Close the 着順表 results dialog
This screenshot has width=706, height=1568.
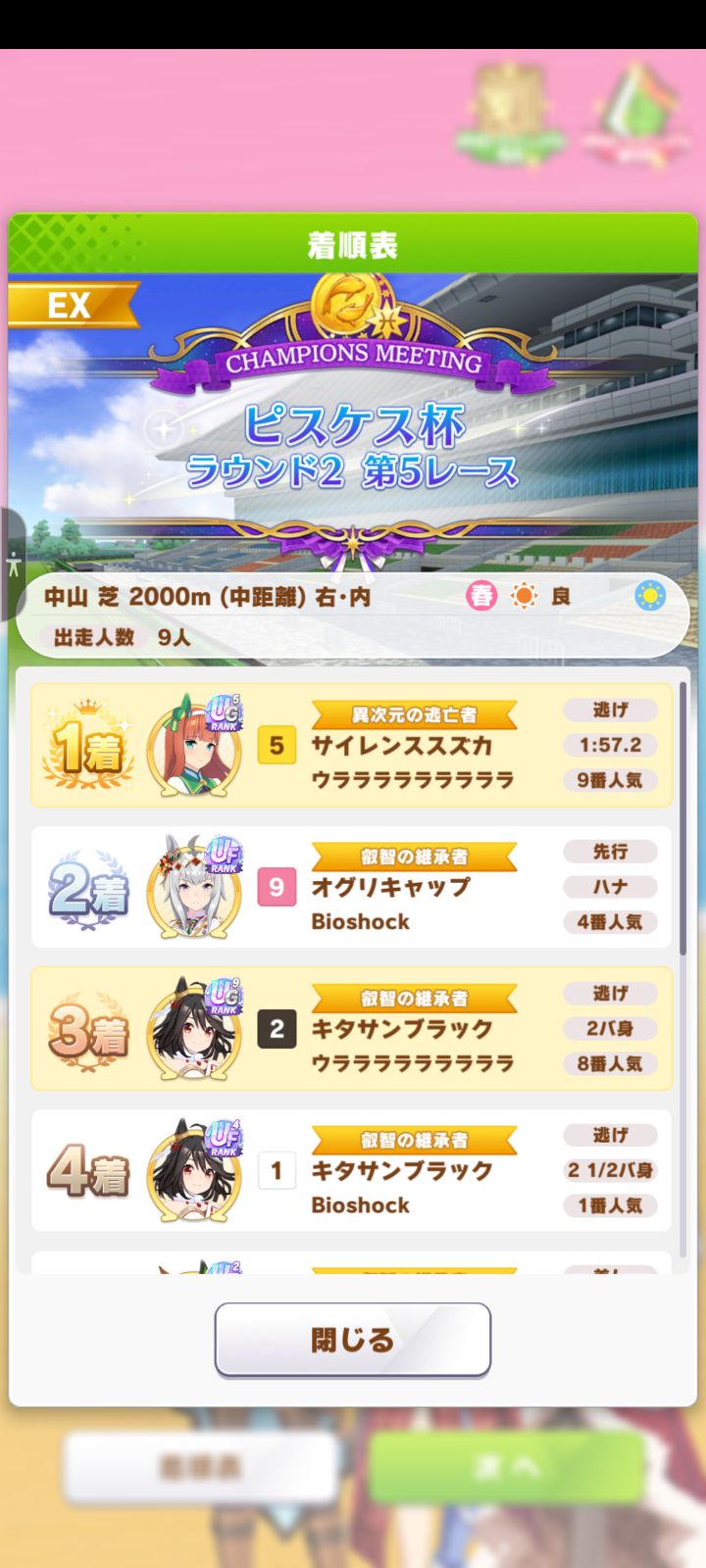[352, 1339]
